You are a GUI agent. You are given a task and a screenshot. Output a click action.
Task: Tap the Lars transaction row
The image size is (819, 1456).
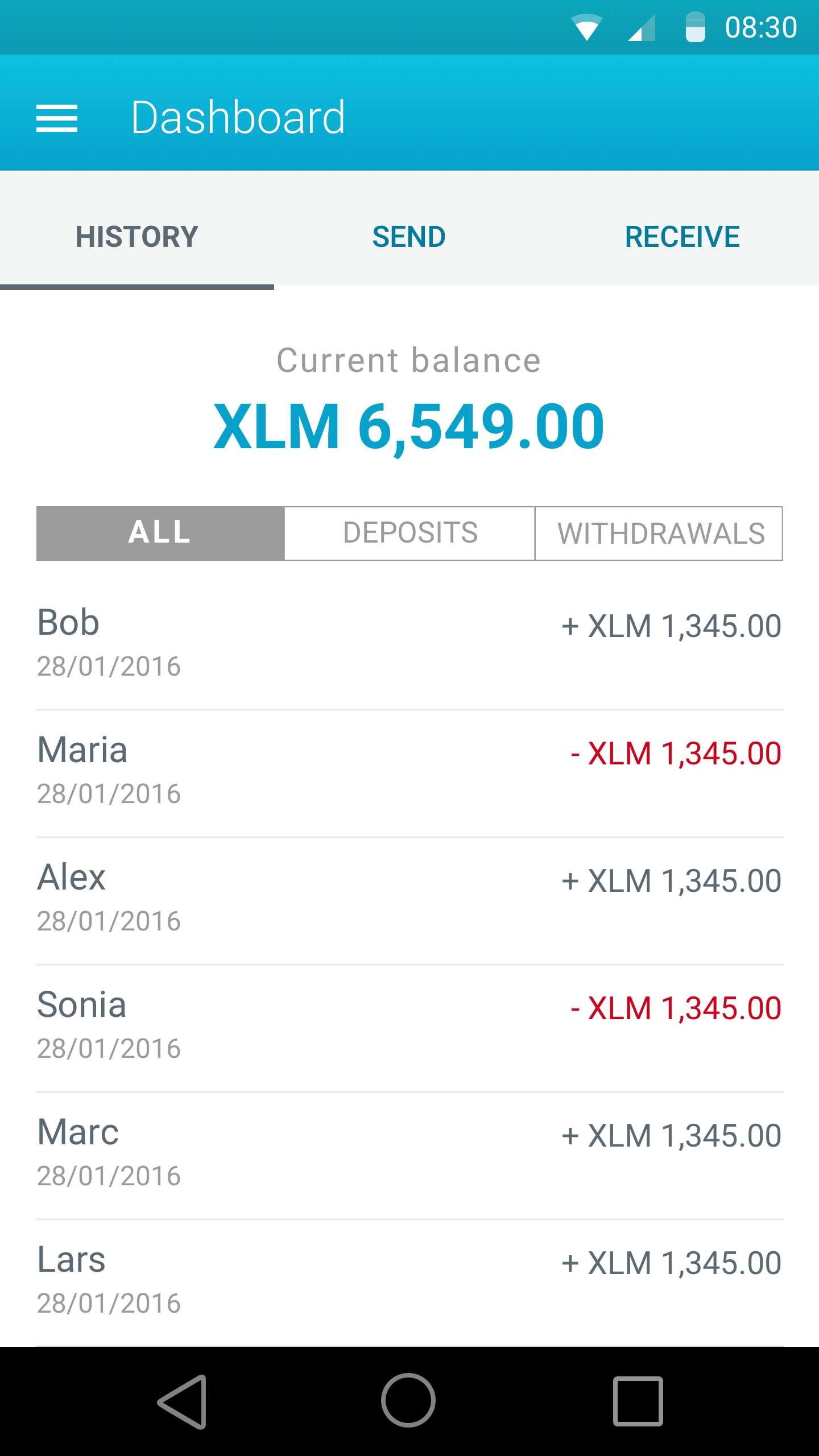pos(409,1281)
